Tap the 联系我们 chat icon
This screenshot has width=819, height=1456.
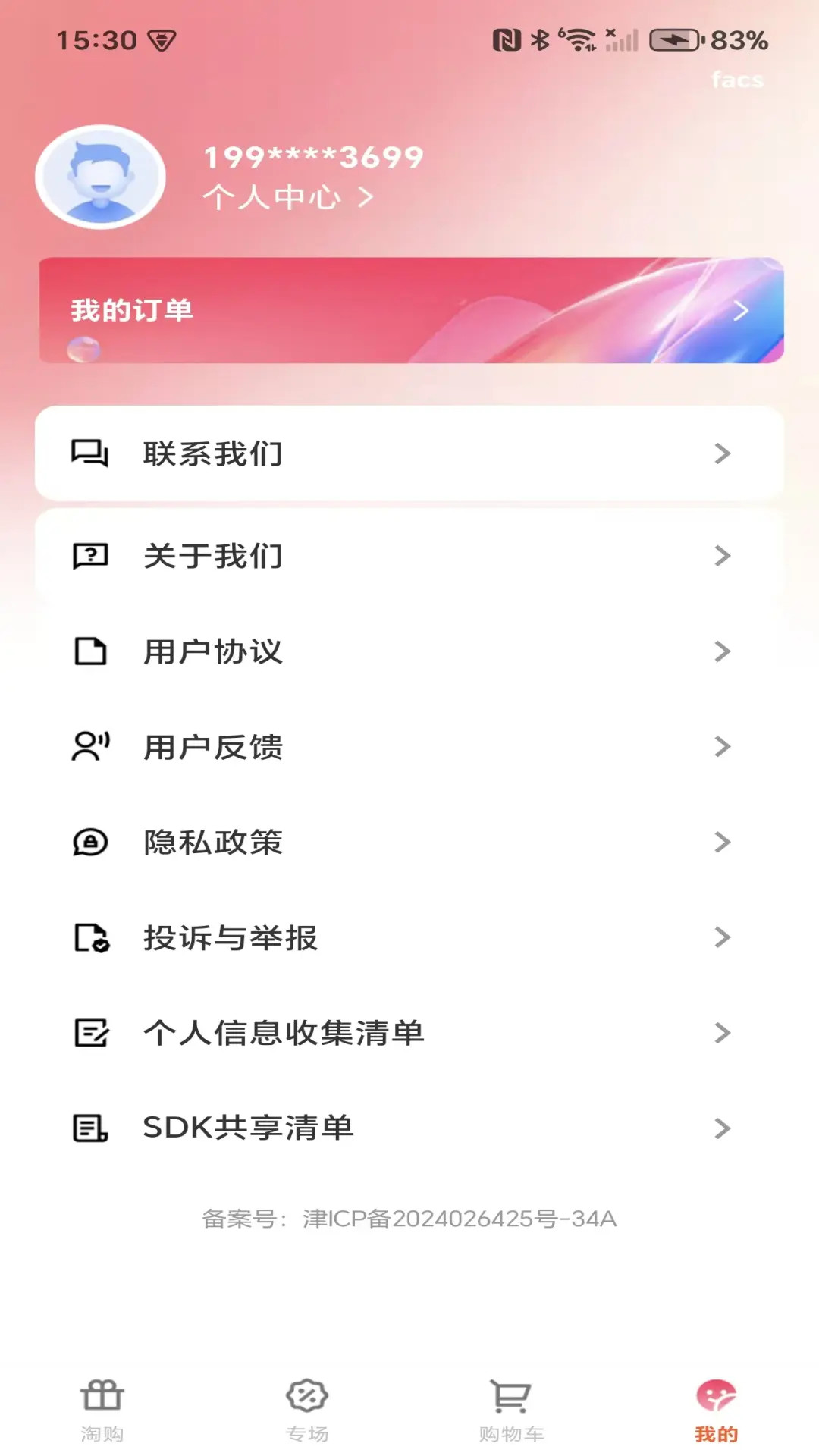(89, 453)
